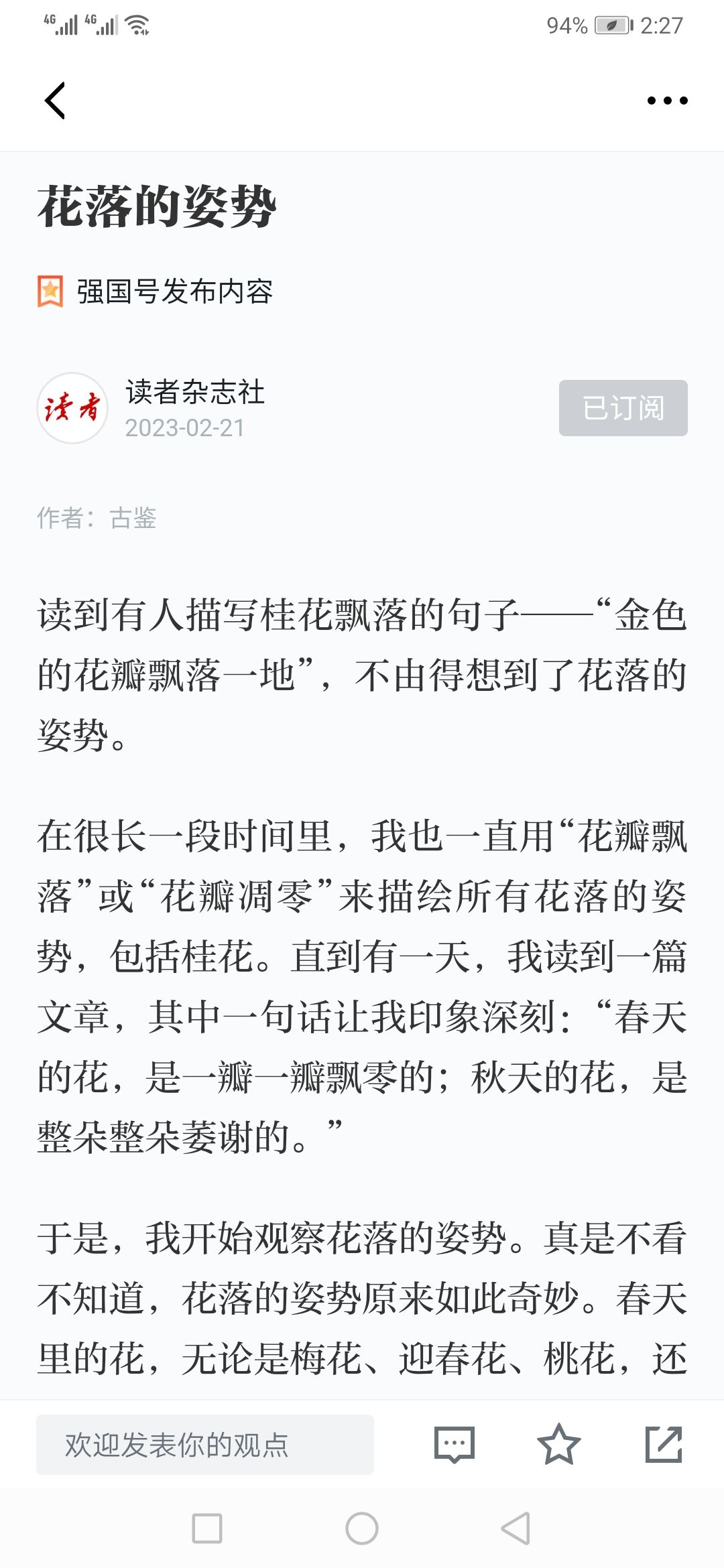Go back using the top-left arrow

(55, 101)
